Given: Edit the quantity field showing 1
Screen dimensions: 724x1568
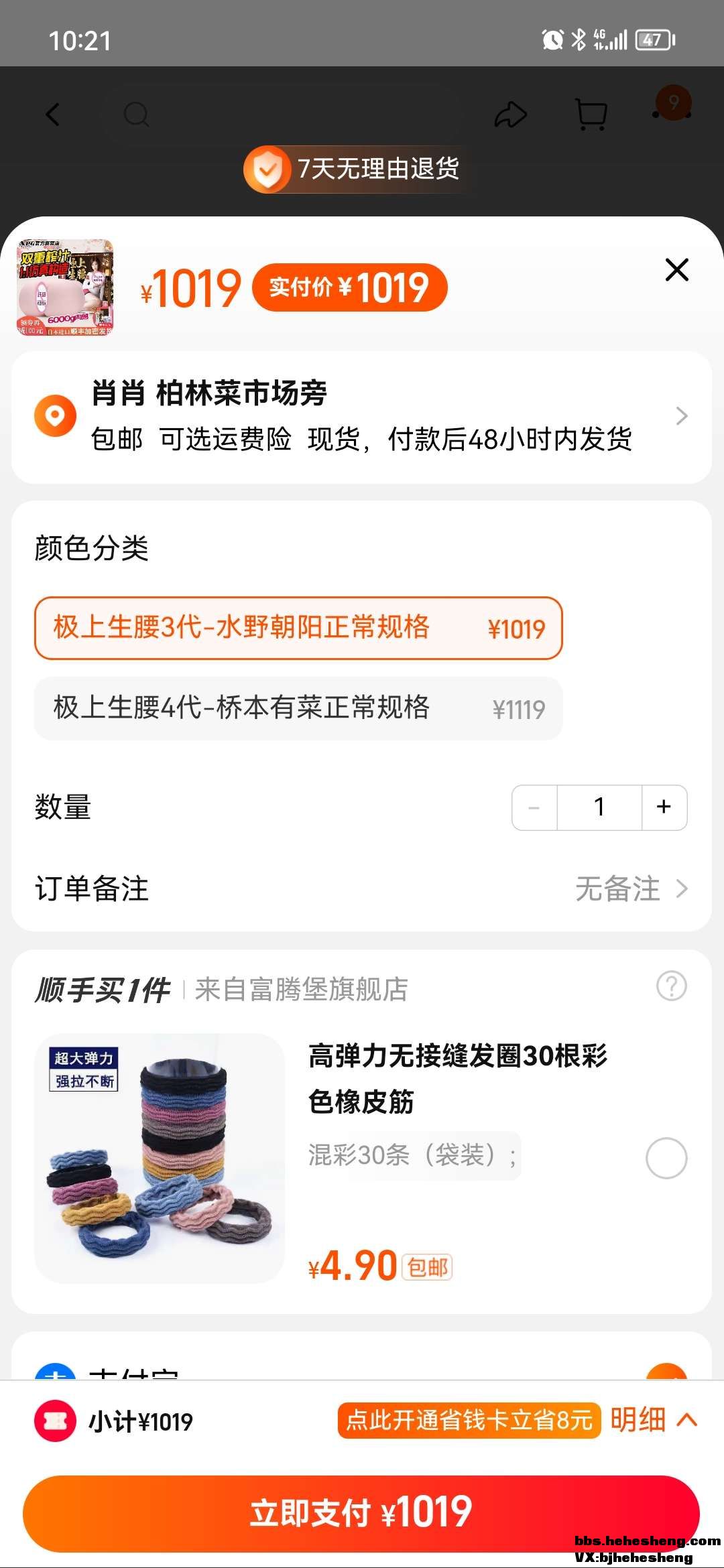Looking at the screenshot, I should click(599, 807).
